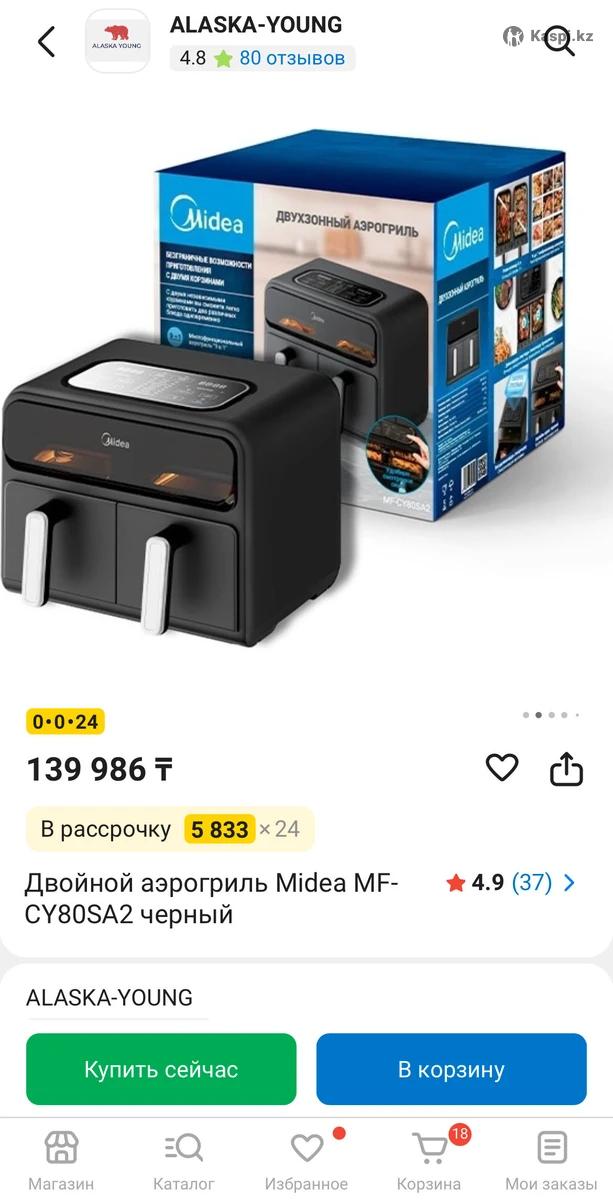Switch to the Магазин tab

click(61, 1160)
